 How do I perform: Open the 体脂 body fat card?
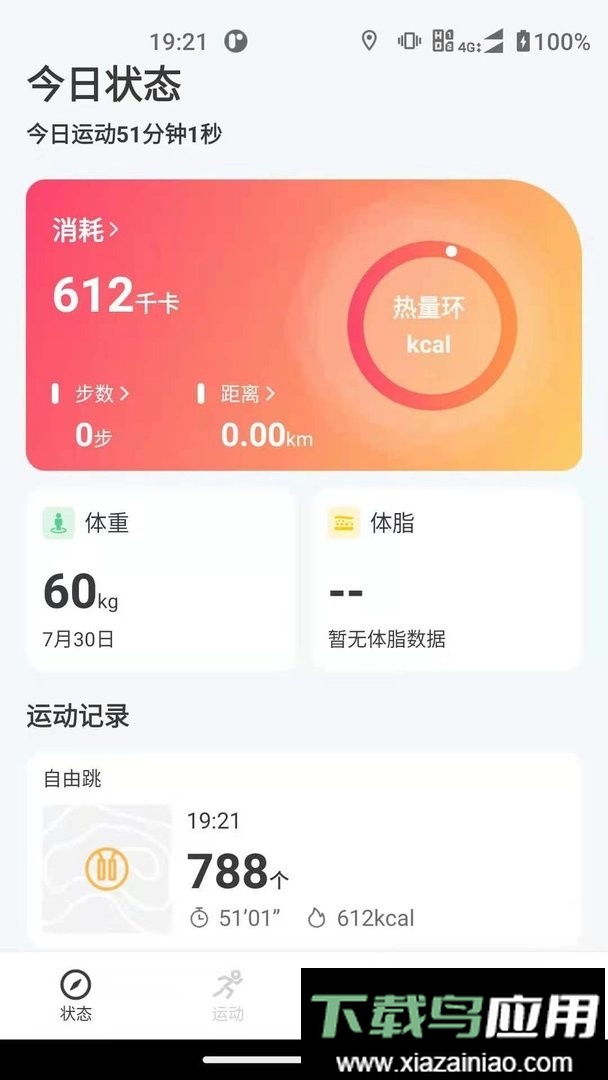pos(446,579)
